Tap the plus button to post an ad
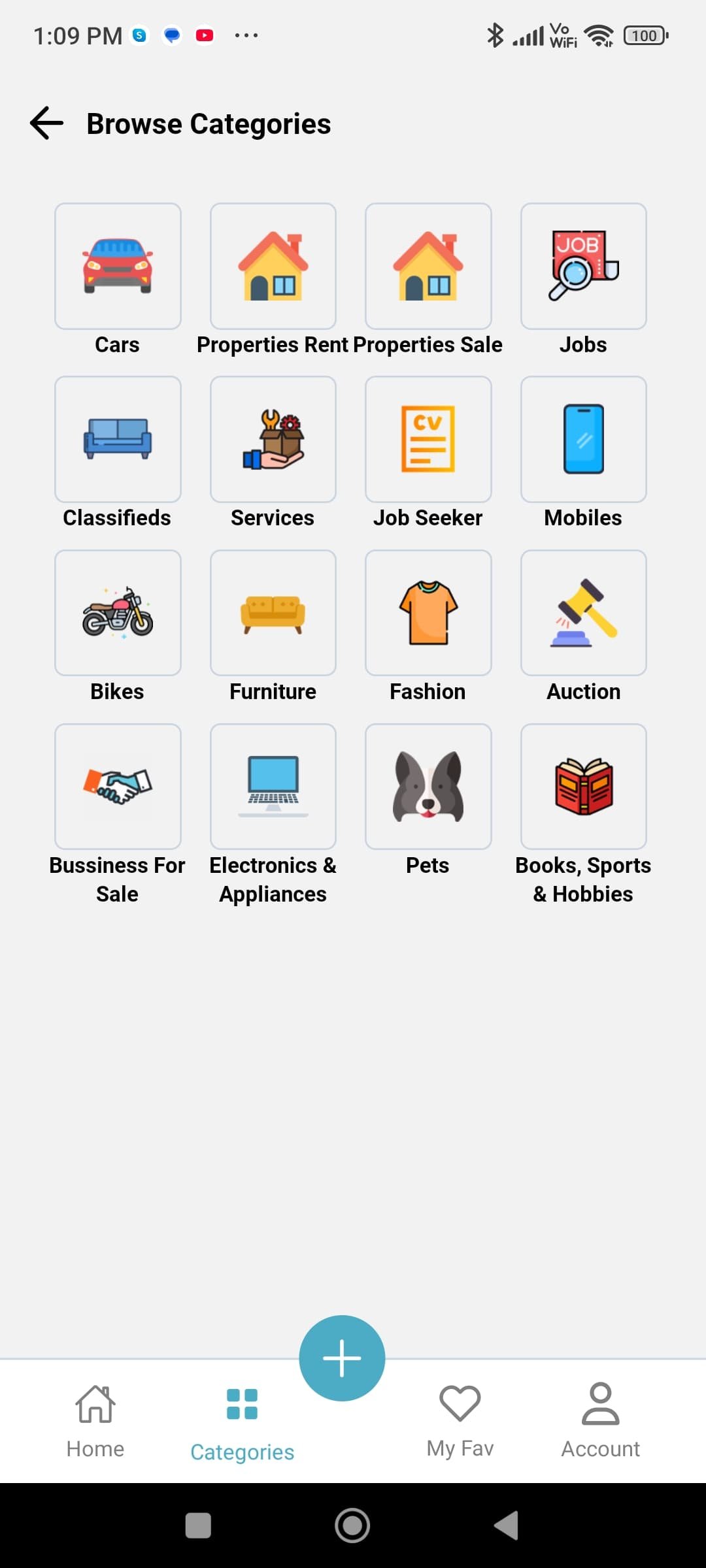This screenshot has width=706, height=1568. (x=342, y=1358)
